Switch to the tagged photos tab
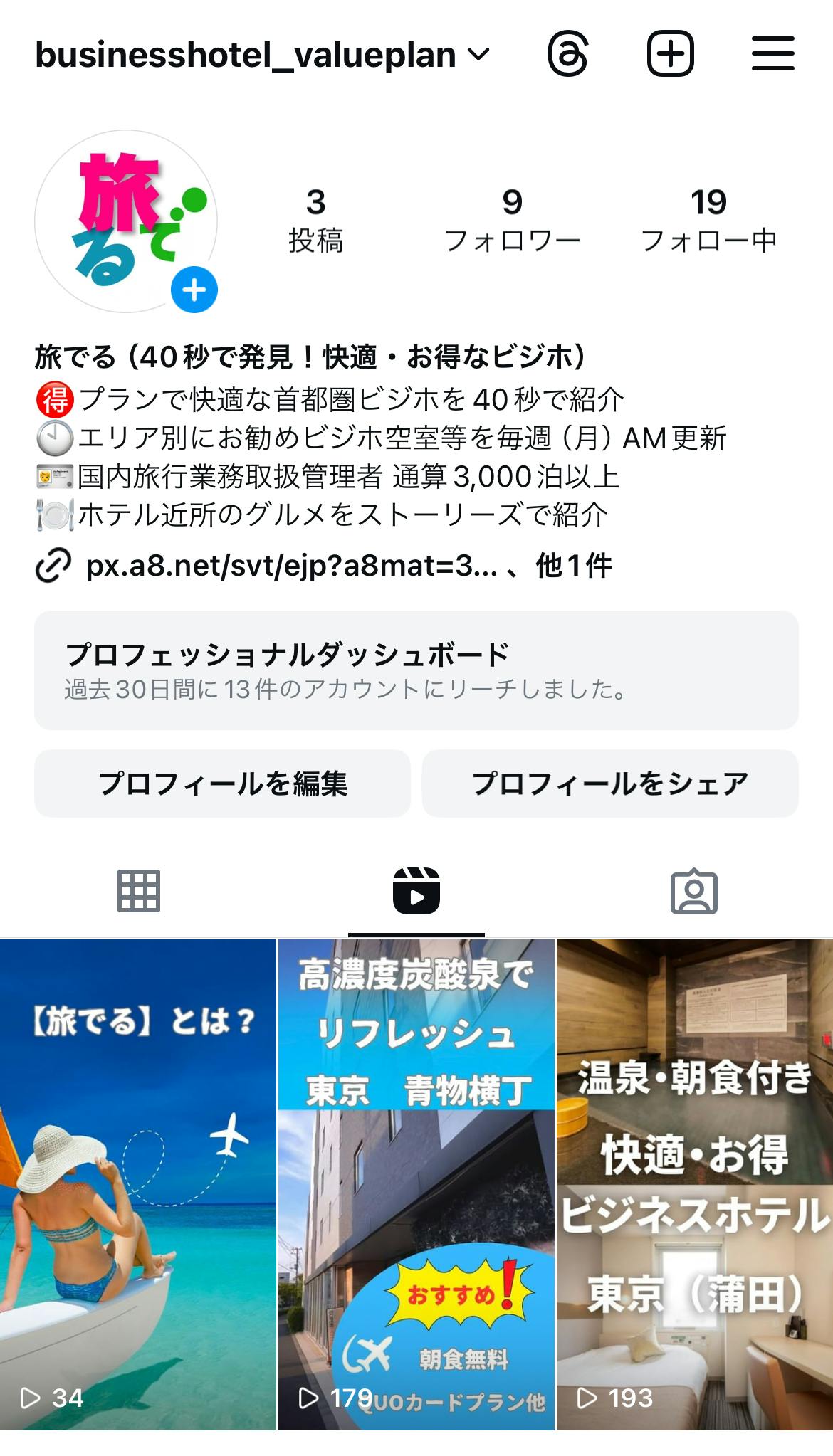 (x=694, y=891)
